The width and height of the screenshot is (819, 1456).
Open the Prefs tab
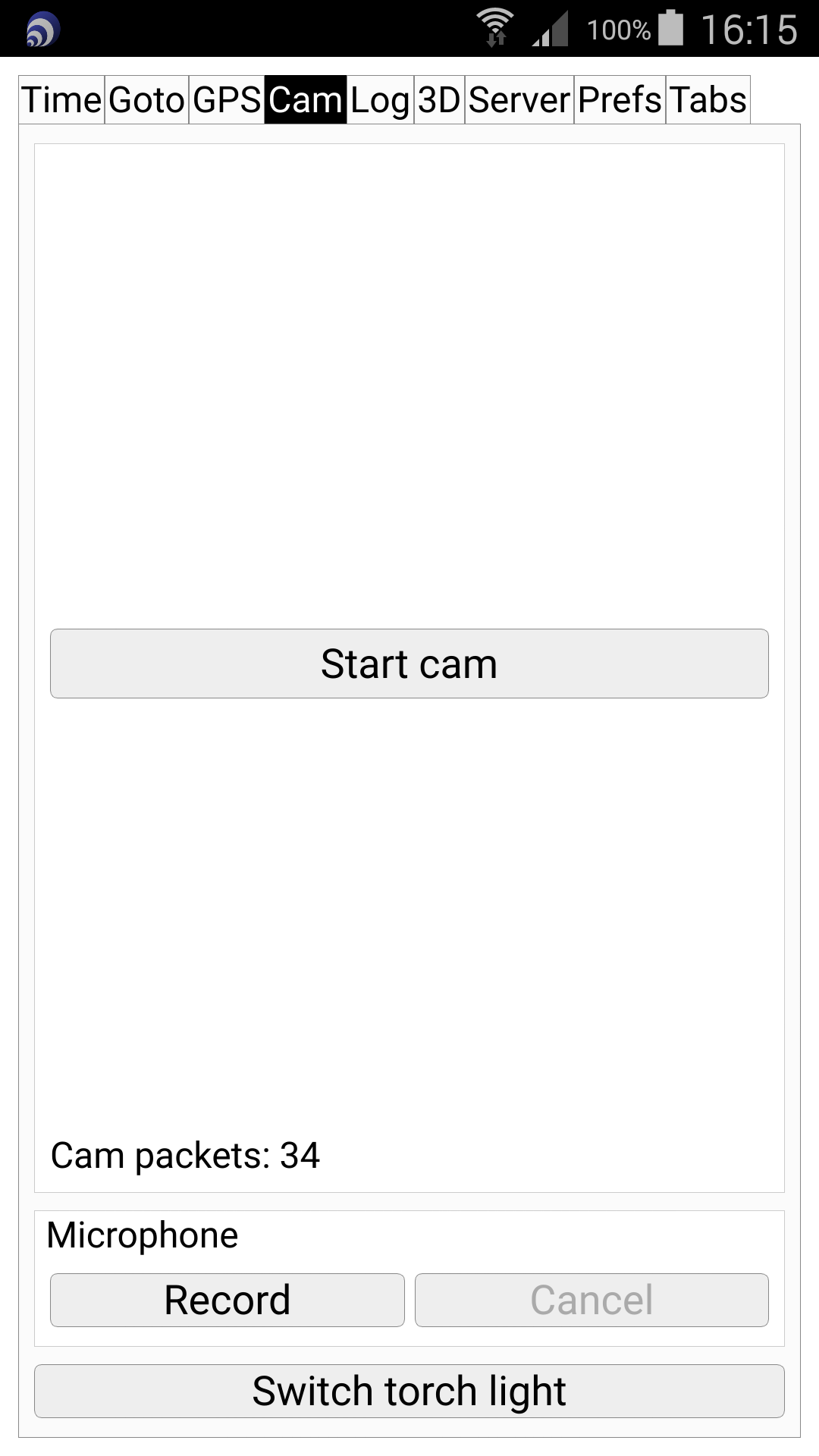point(620,99)
